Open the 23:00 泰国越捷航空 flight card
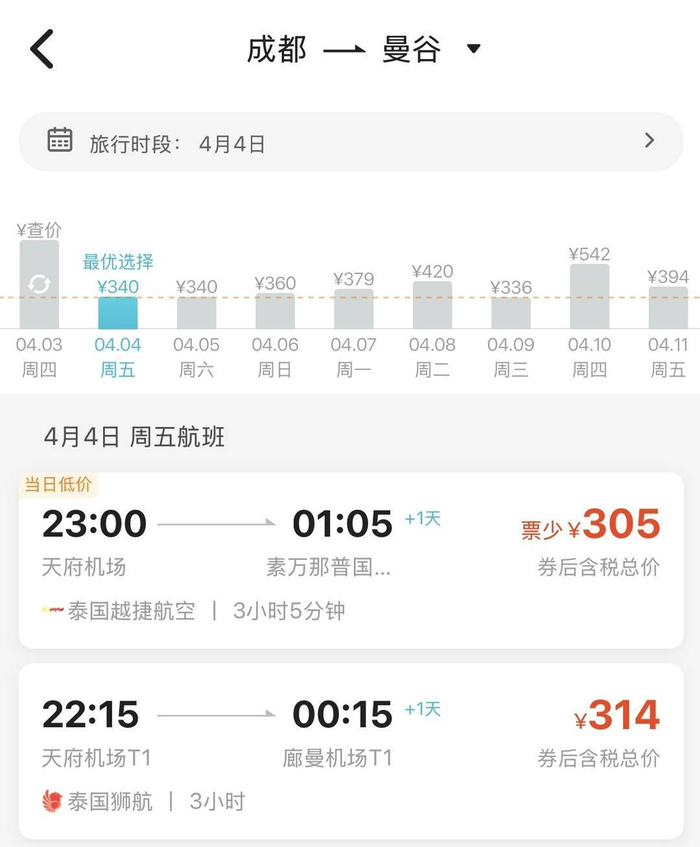This screenshot has height=847, width=700. [351, 560]
